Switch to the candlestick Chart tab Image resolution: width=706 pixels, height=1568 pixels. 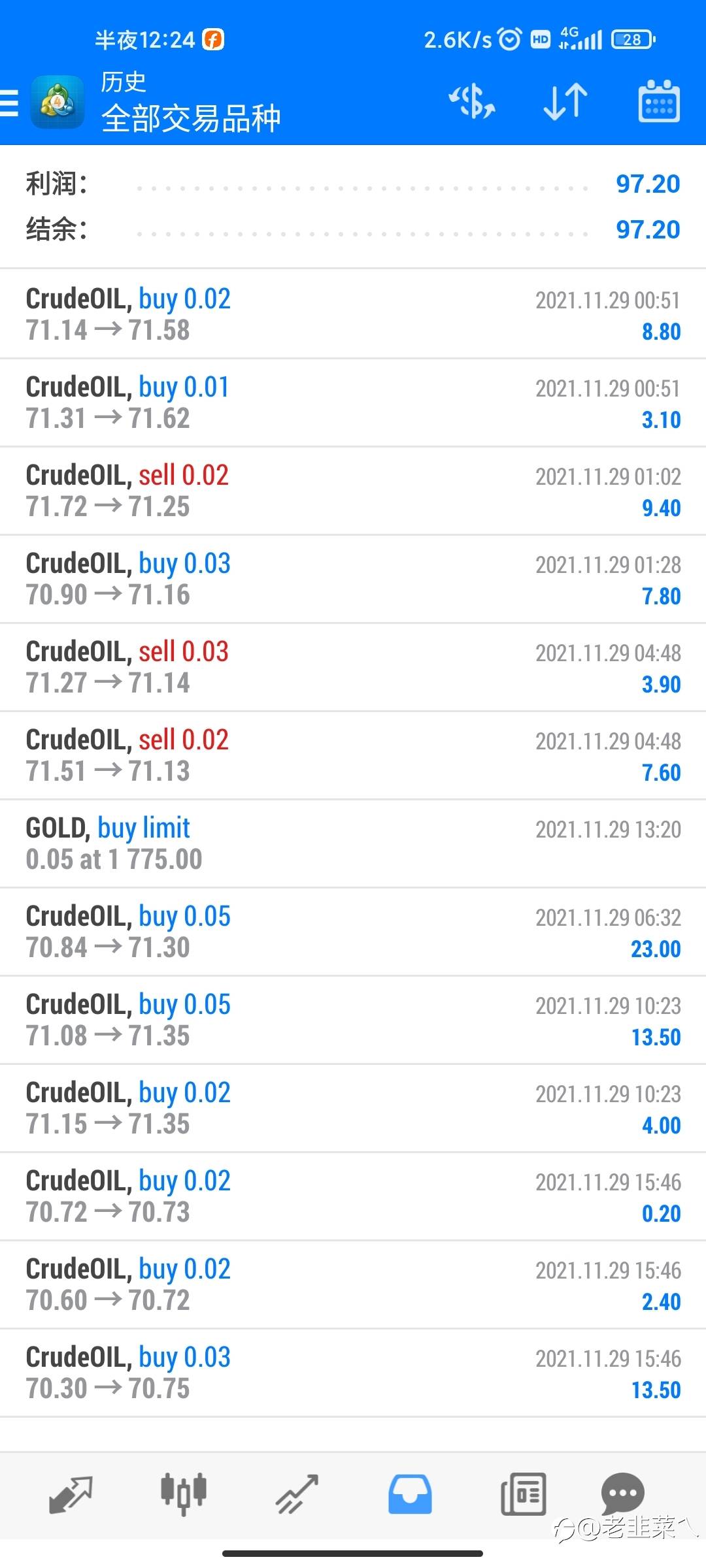tap(184, 1495)
